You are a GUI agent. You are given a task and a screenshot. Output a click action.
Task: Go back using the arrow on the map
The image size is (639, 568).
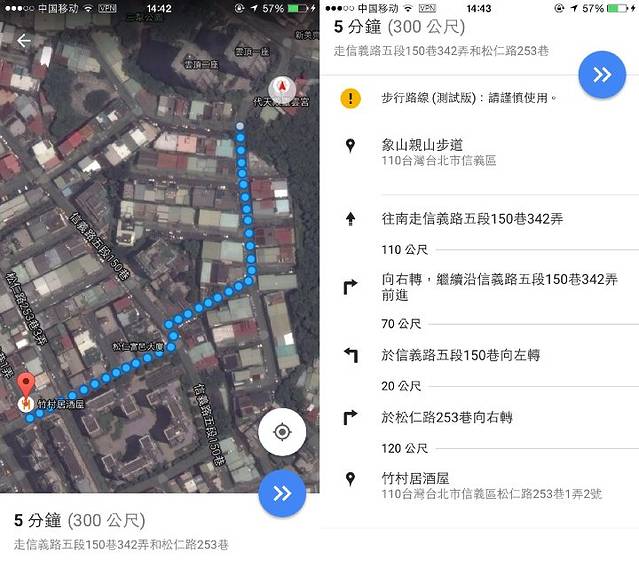pyautogui.click(x=23, y=42)
